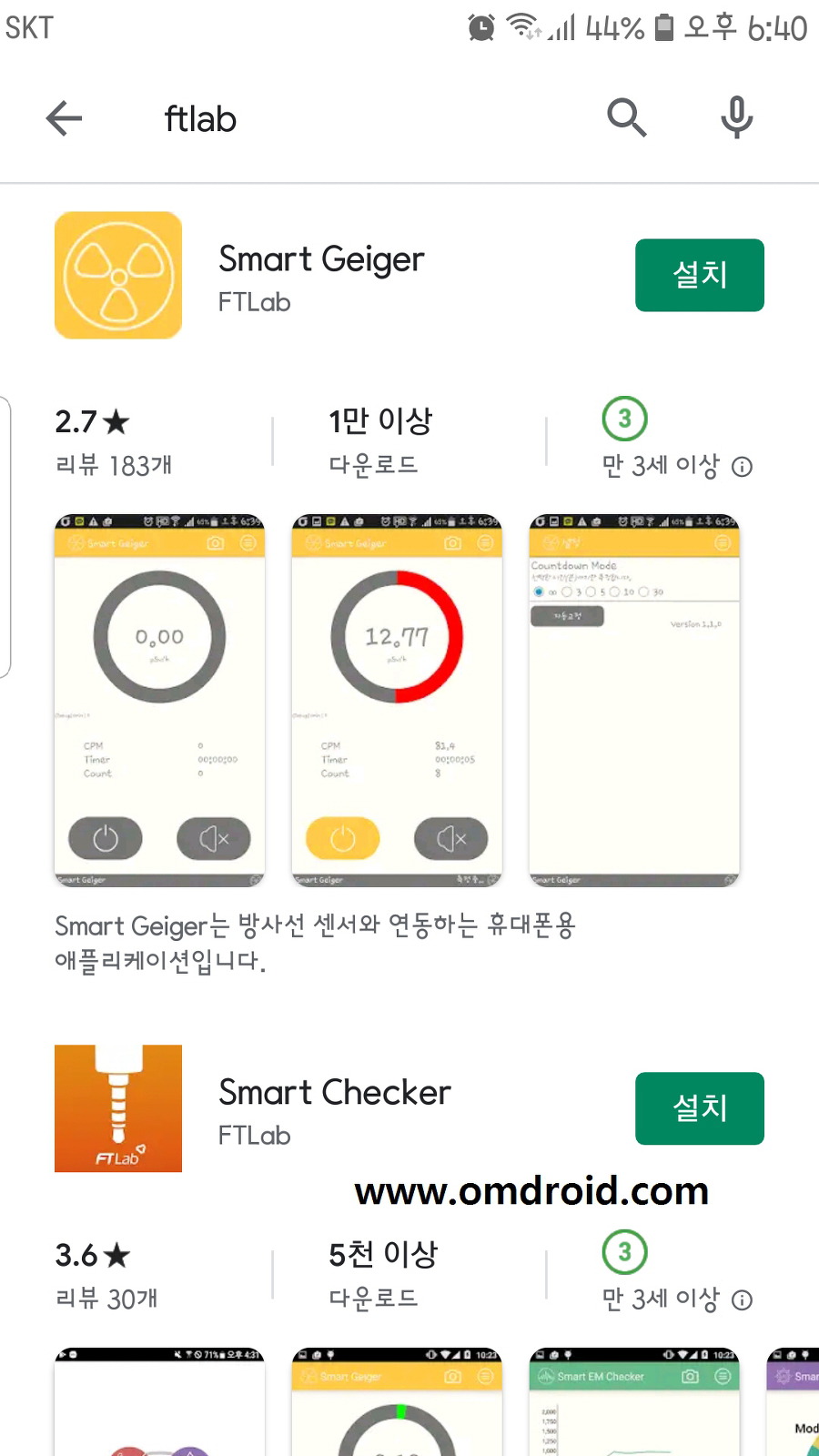The image size is (819, 1456).
Task: View Smart Geiger screenshot showing 12.77
Action: pos(397,701)
